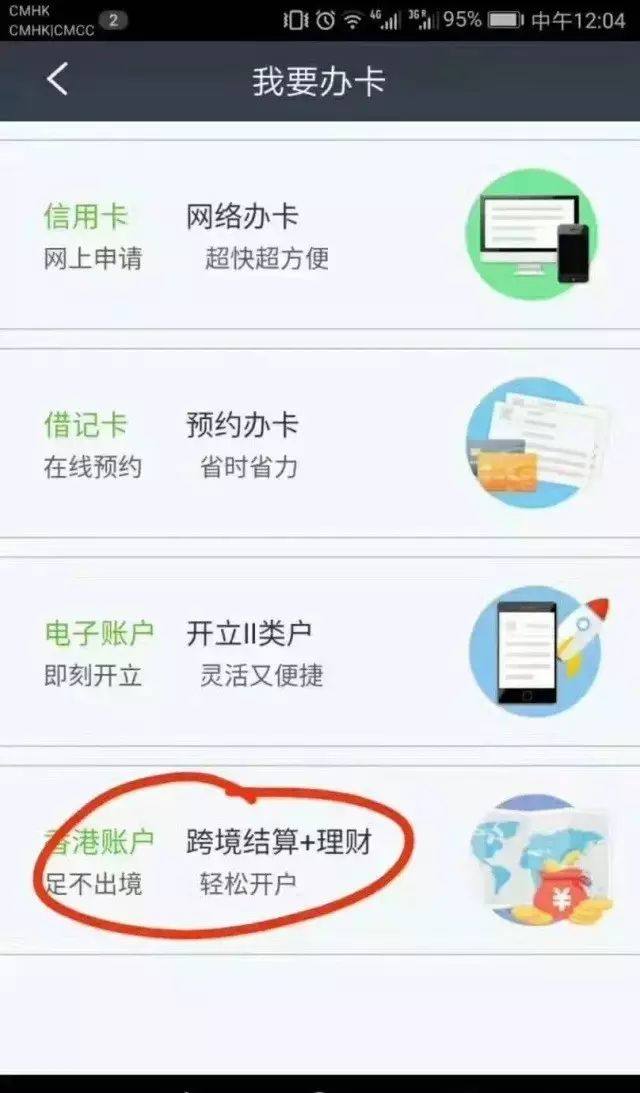Open 借记卡 预约办卡 appointment option

(x=319, y=444)
